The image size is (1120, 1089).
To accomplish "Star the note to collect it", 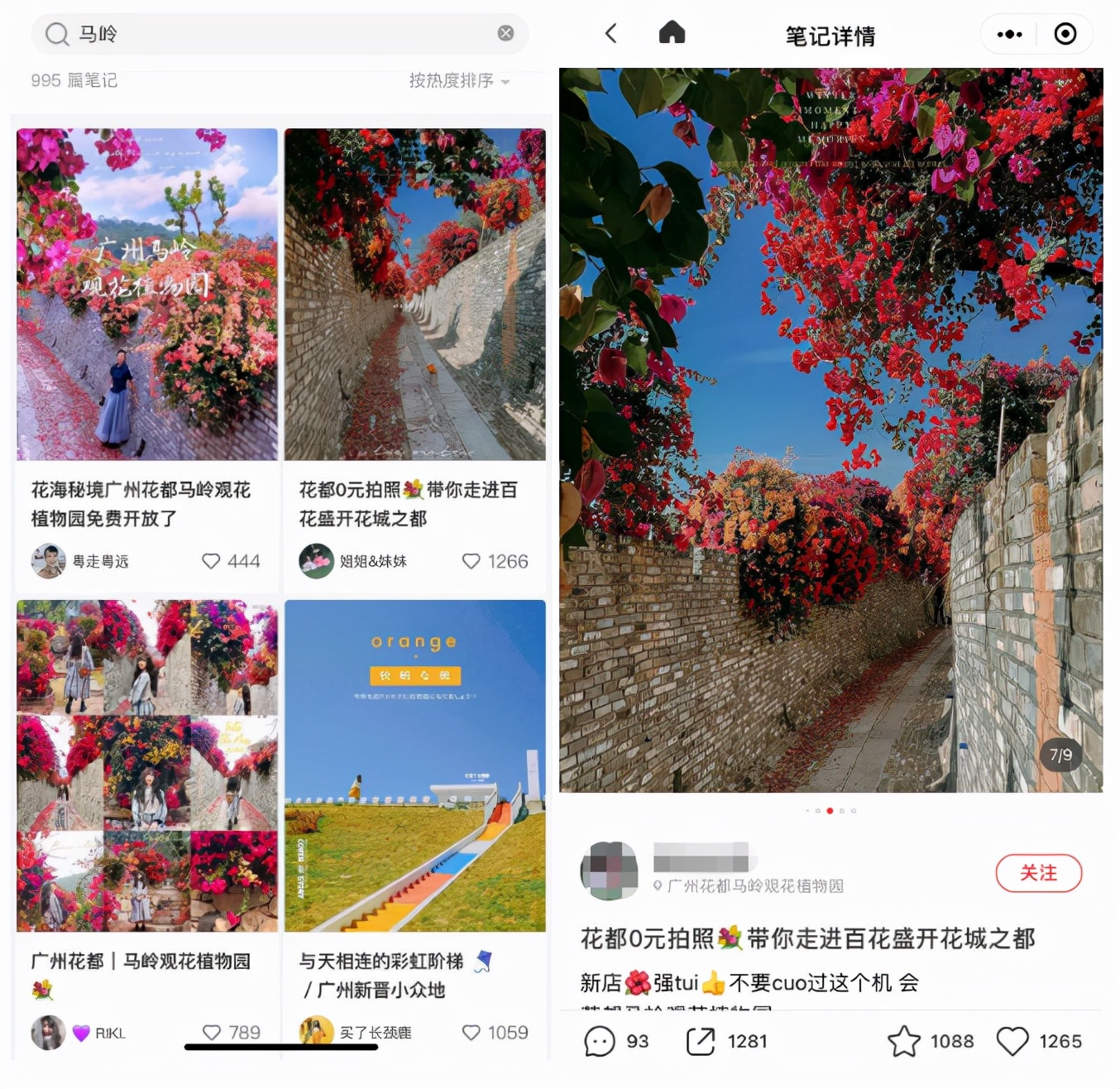I will (x=903, y=1041).
